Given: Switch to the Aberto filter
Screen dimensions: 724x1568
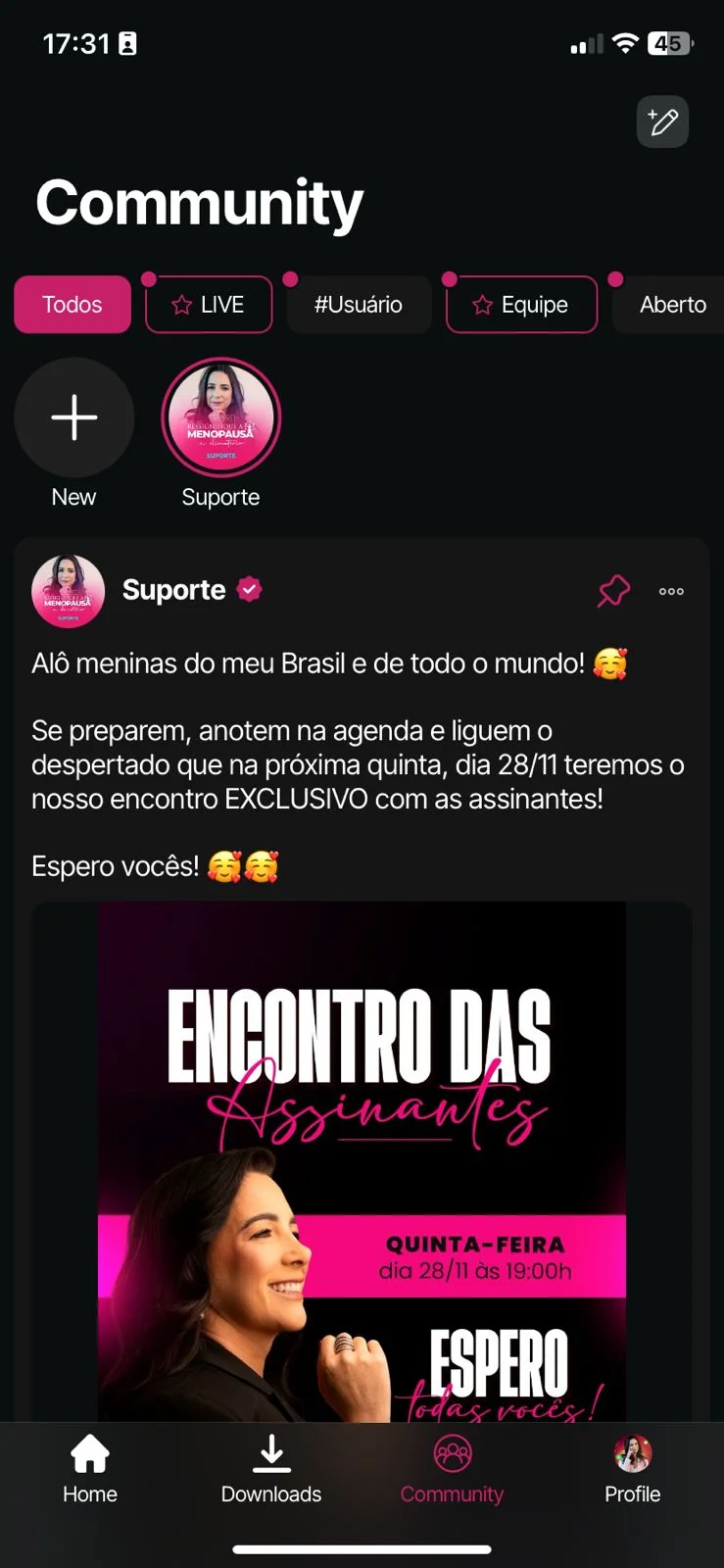Looking at the screenshot, I should click(x=672, y=305).
